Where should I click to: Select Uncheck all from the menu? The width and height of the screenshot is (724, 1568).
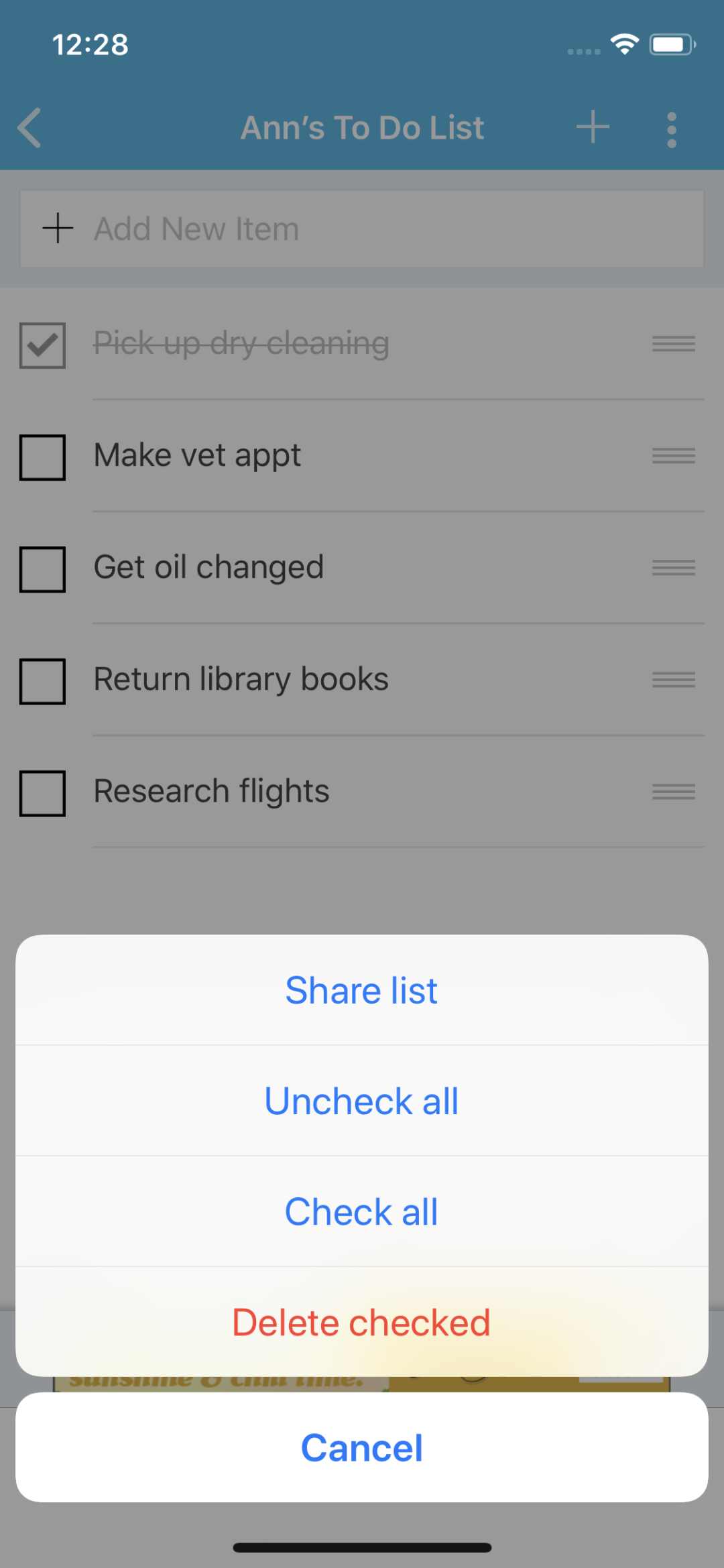click(x=361, y=1100)
